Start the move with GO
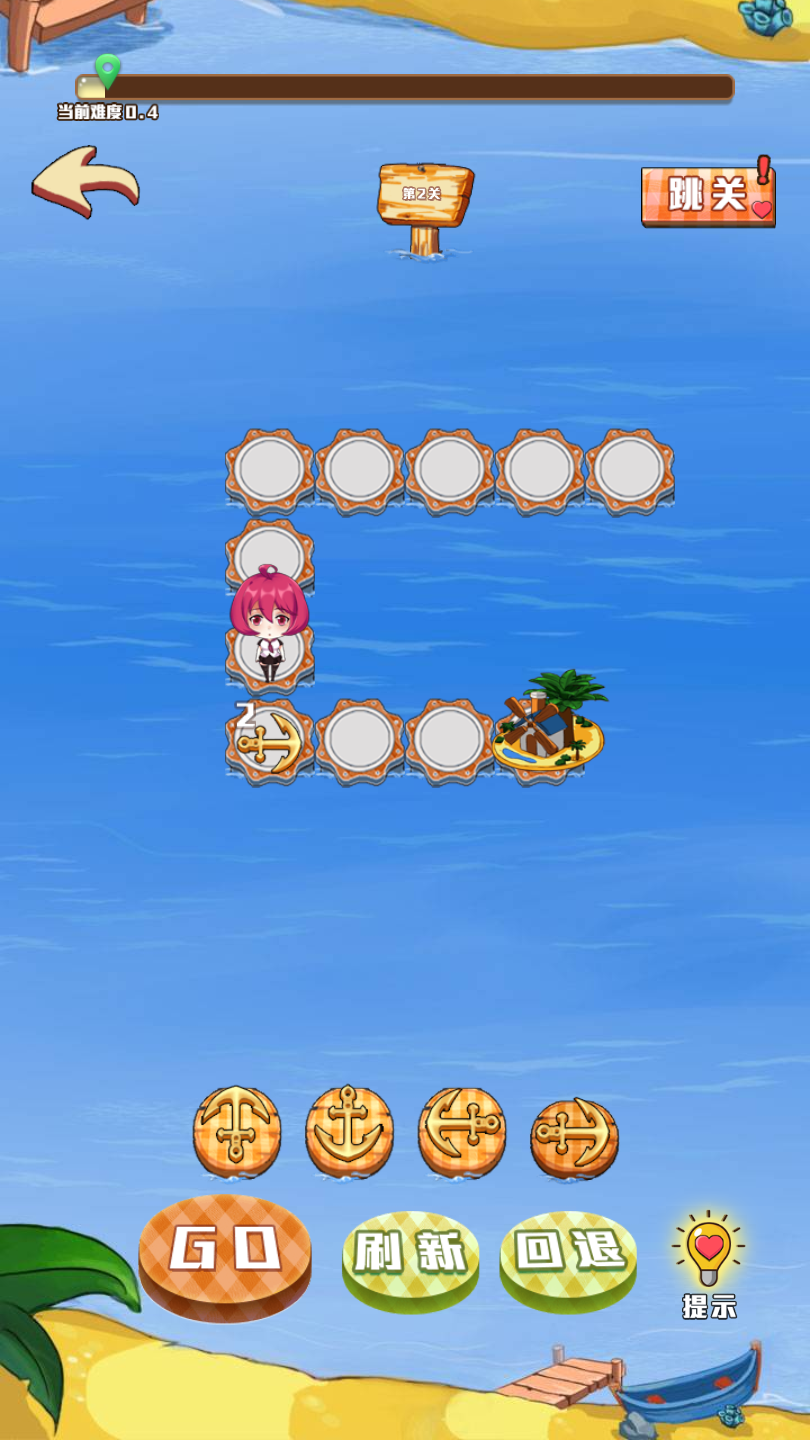This screenshot has width=810, height=1440. (225, 1252)
